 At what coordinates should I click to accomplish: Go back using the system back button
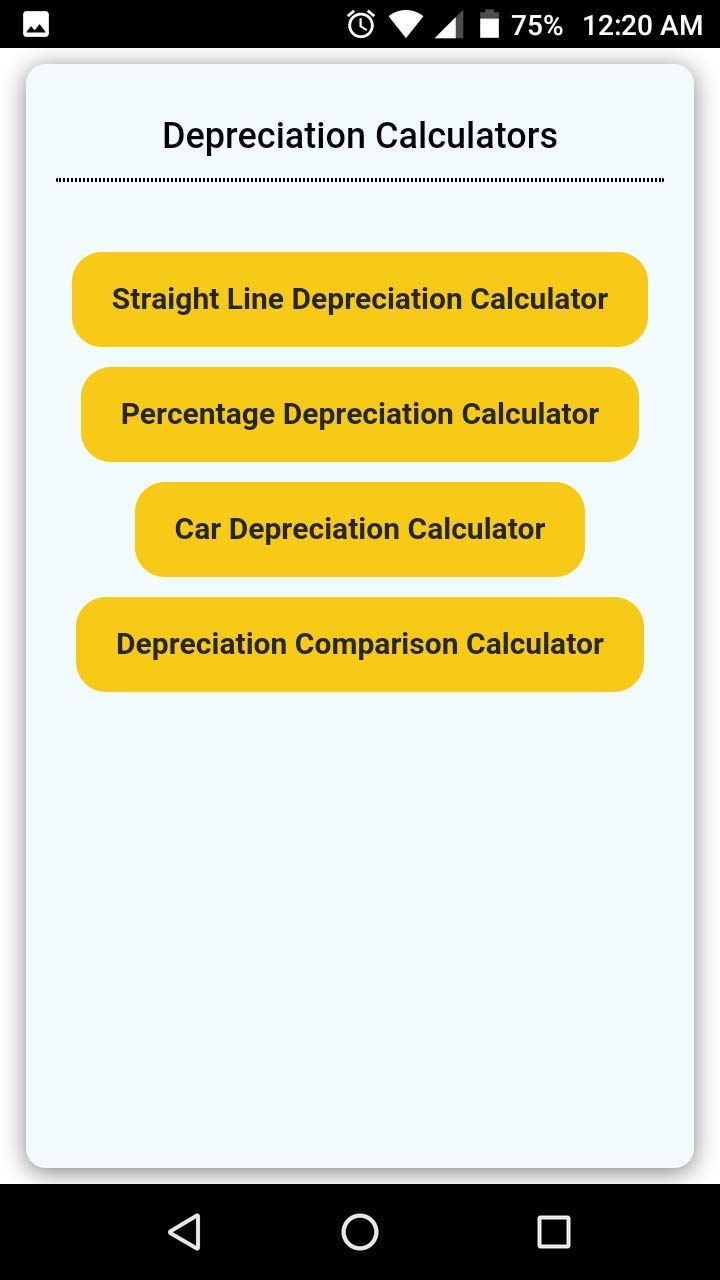click(x=184, y=1231)
